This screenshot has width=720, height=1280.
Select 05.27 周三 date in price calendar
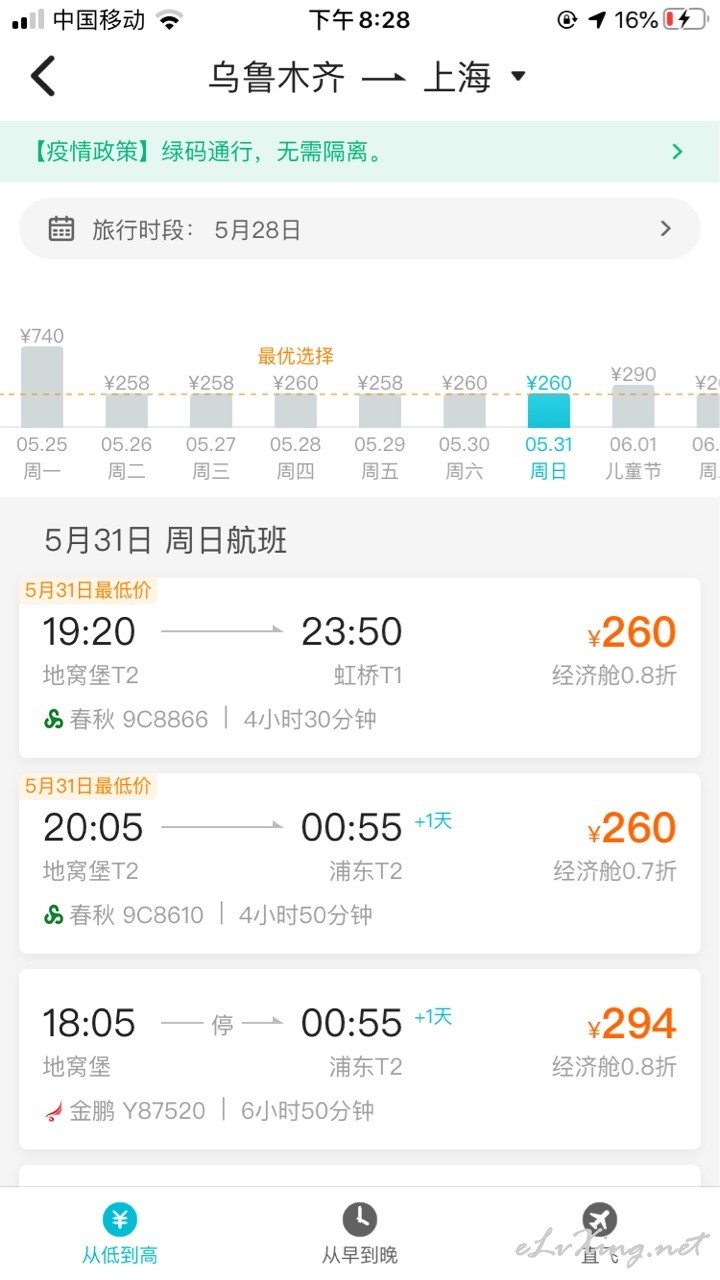[211, 457]
